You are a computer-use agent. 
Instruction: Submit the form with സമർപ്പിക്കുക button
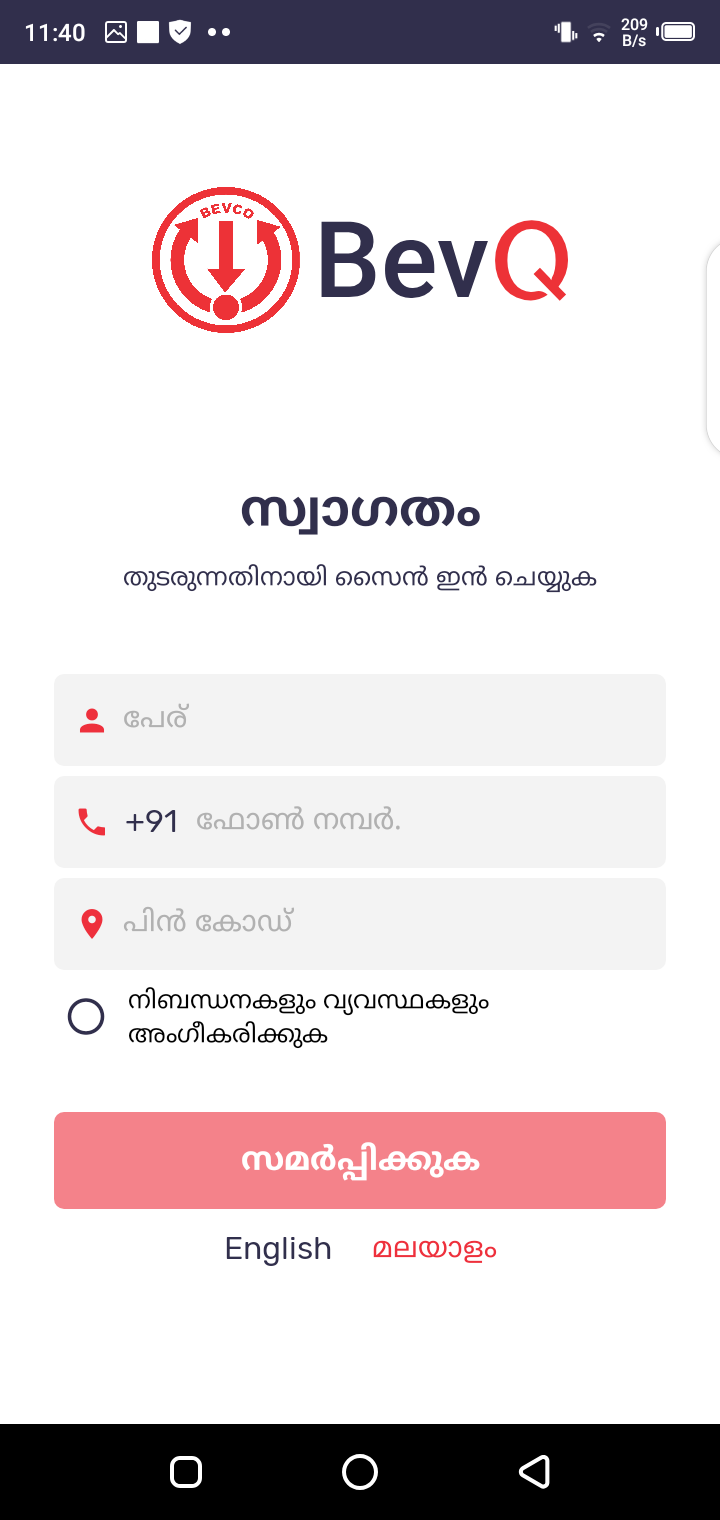360,1160
